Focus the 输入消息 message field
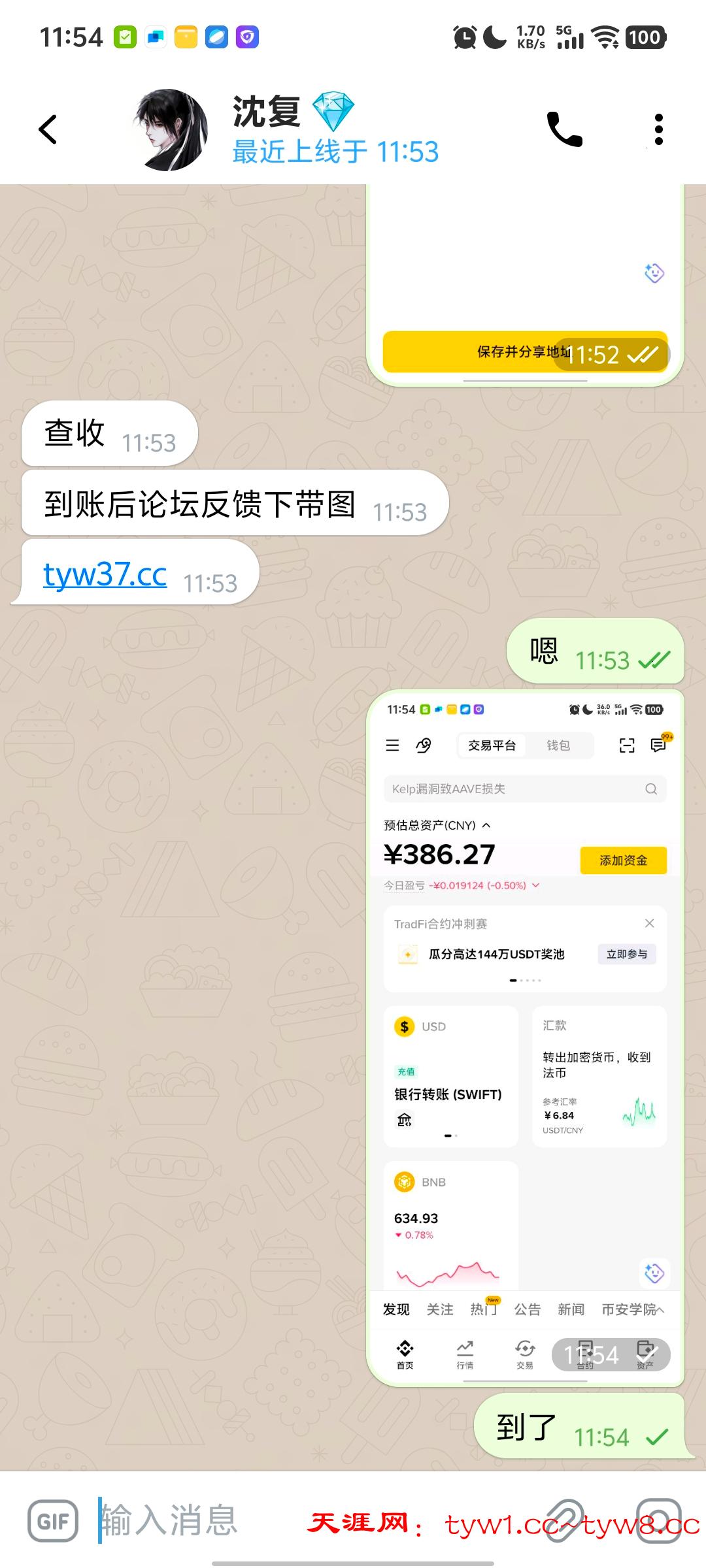 [196, 1521]
